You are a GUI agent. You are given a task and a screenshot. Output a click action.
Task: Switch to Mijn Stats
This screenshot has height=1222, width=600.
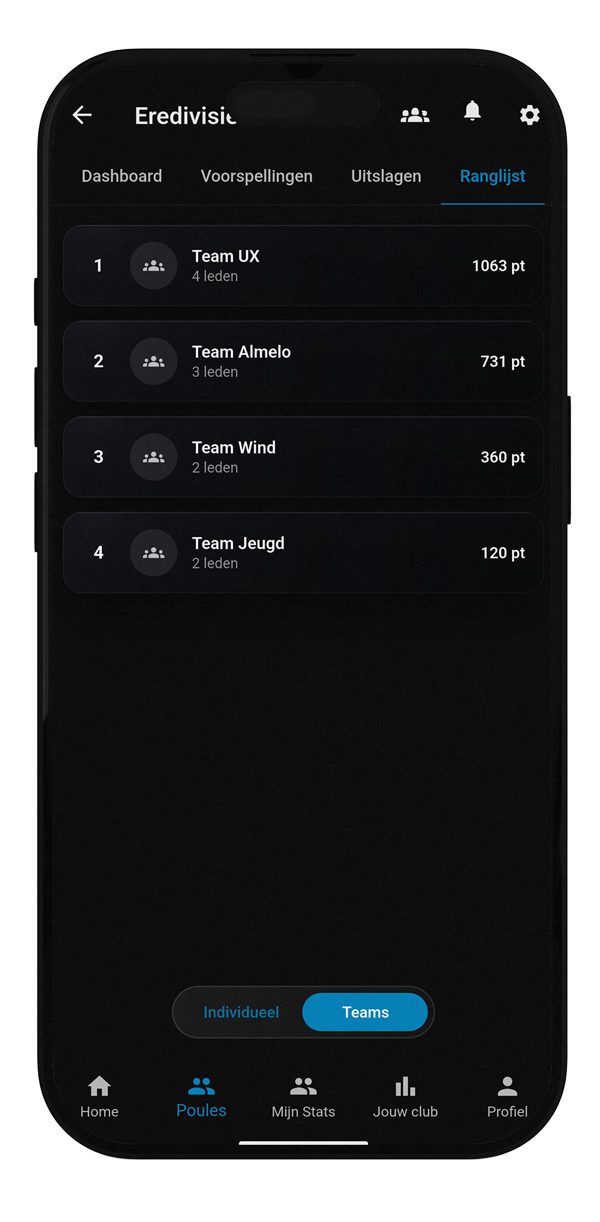303,1097
